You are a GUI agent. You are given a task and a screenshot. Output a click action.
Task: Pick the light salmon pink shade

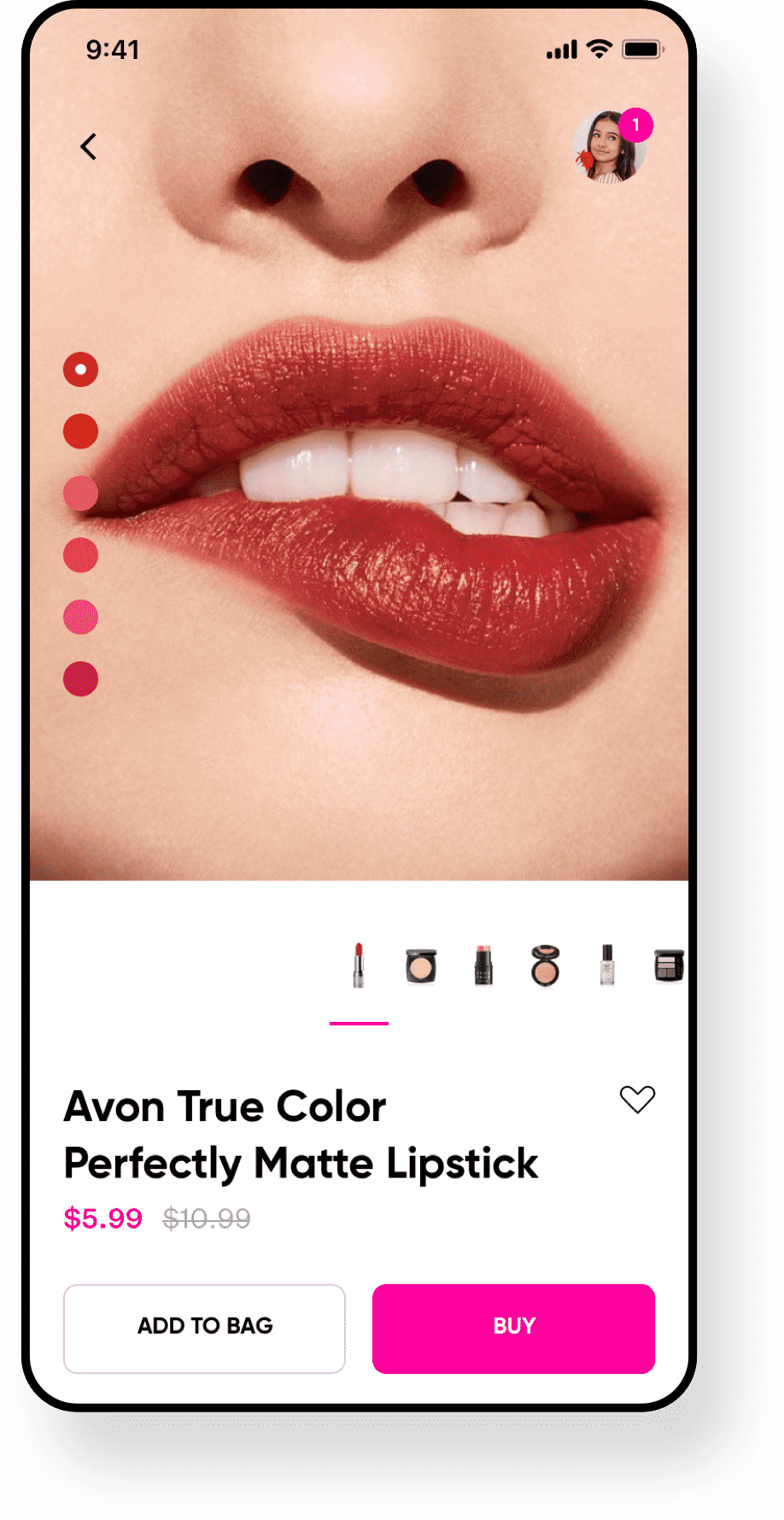(x=81, y=494)
